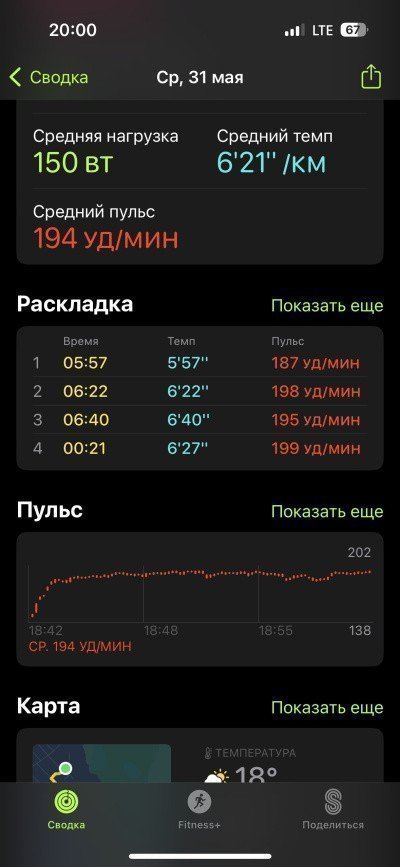Viewport: 400px width, 867px height.
Task: Go back to Сводка
Action: pos(49,77)
